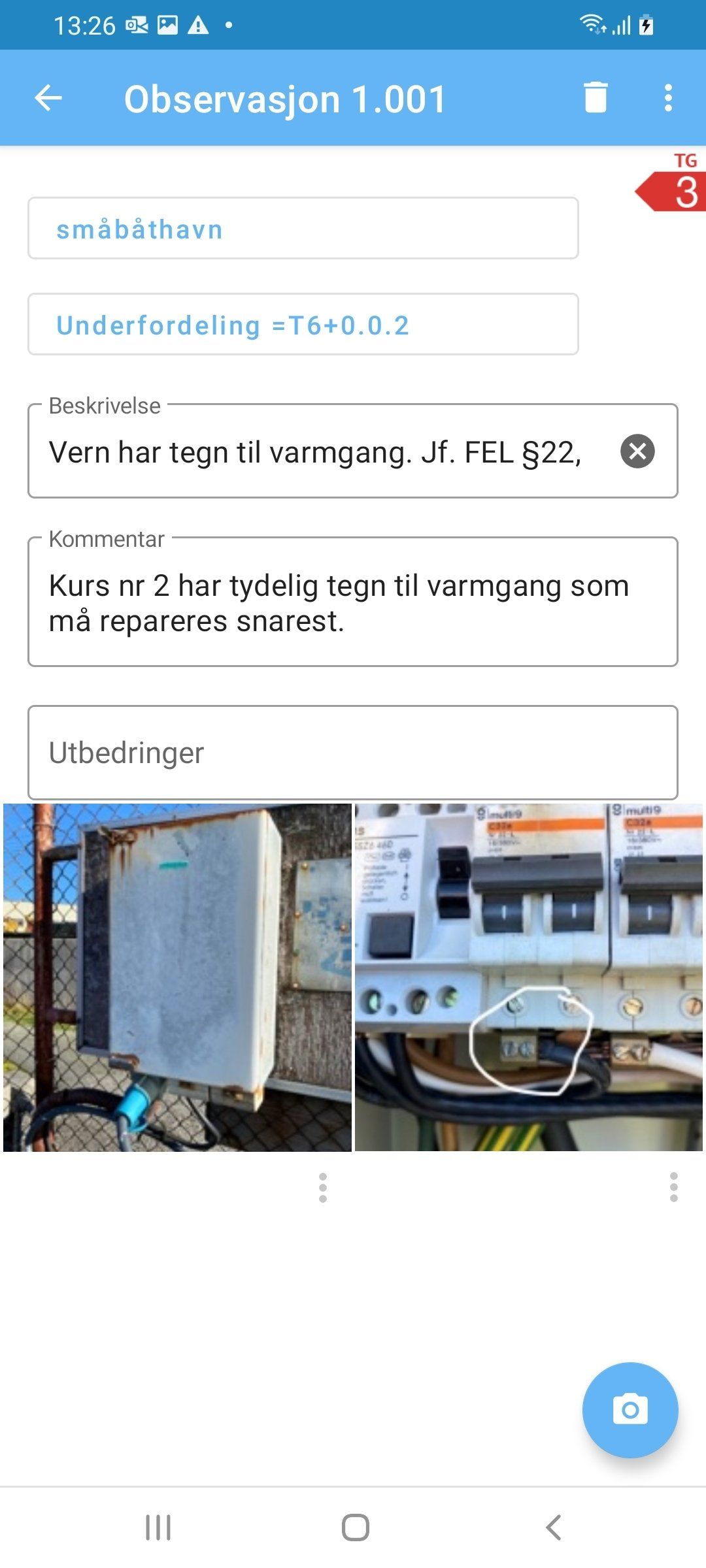Delete this observation with the trash icon
The height and width of the screenshot is (1568, 706).
click(596, 98)
